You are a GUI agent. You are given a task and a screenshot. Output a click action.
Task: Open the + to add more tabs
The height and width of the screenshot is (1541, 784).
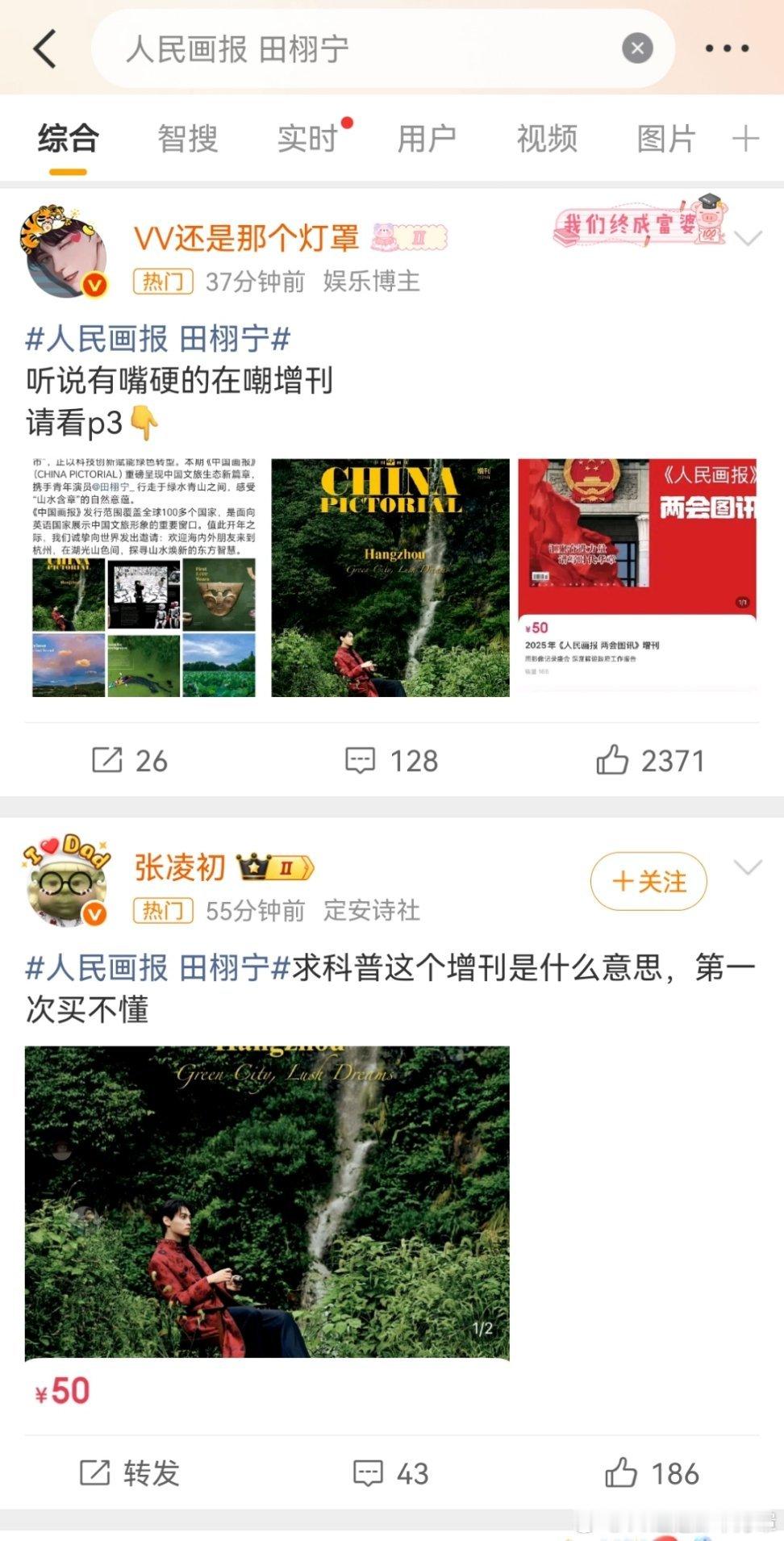point(744,138)
